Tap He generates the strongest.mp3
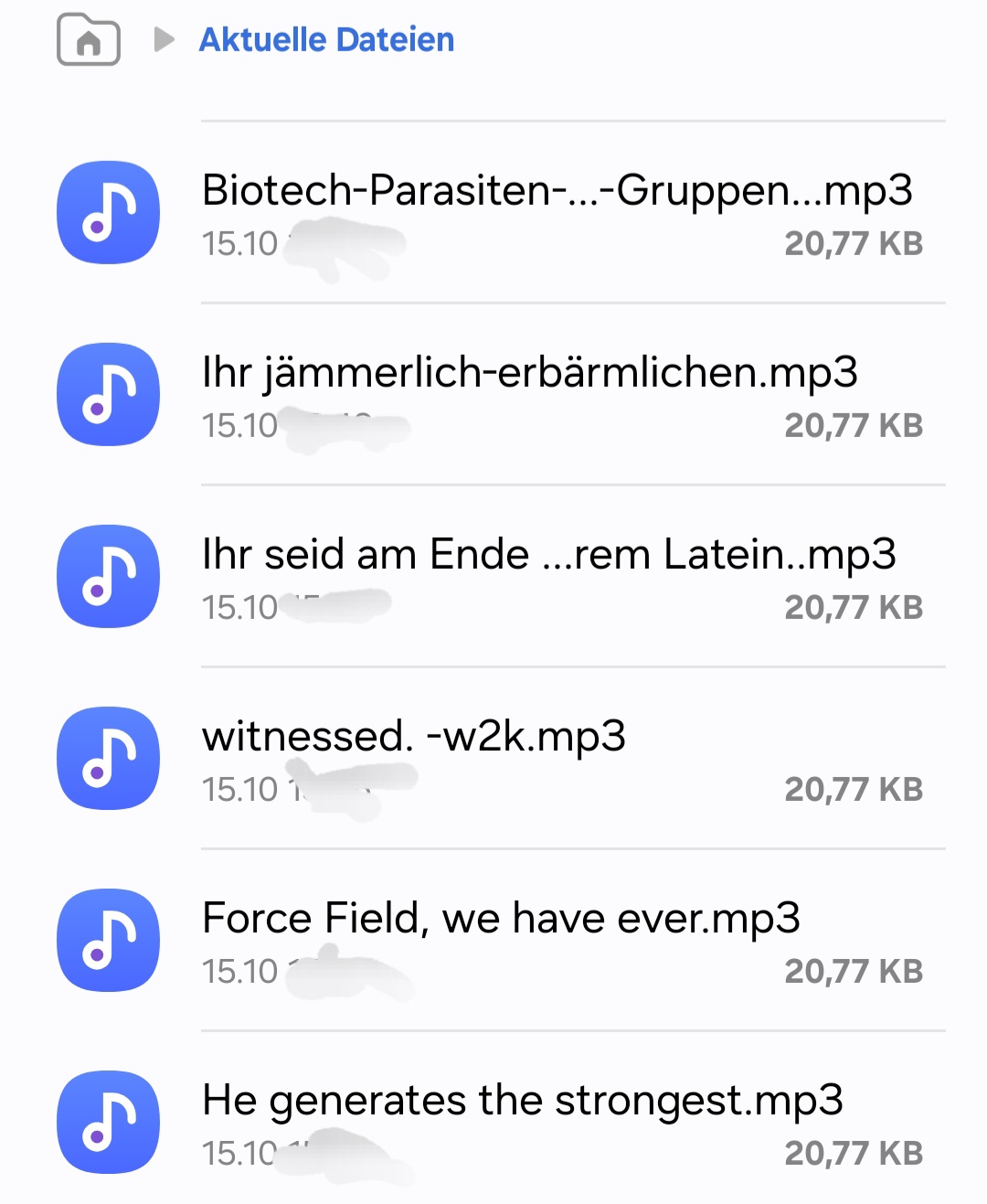 point(522,1100)
